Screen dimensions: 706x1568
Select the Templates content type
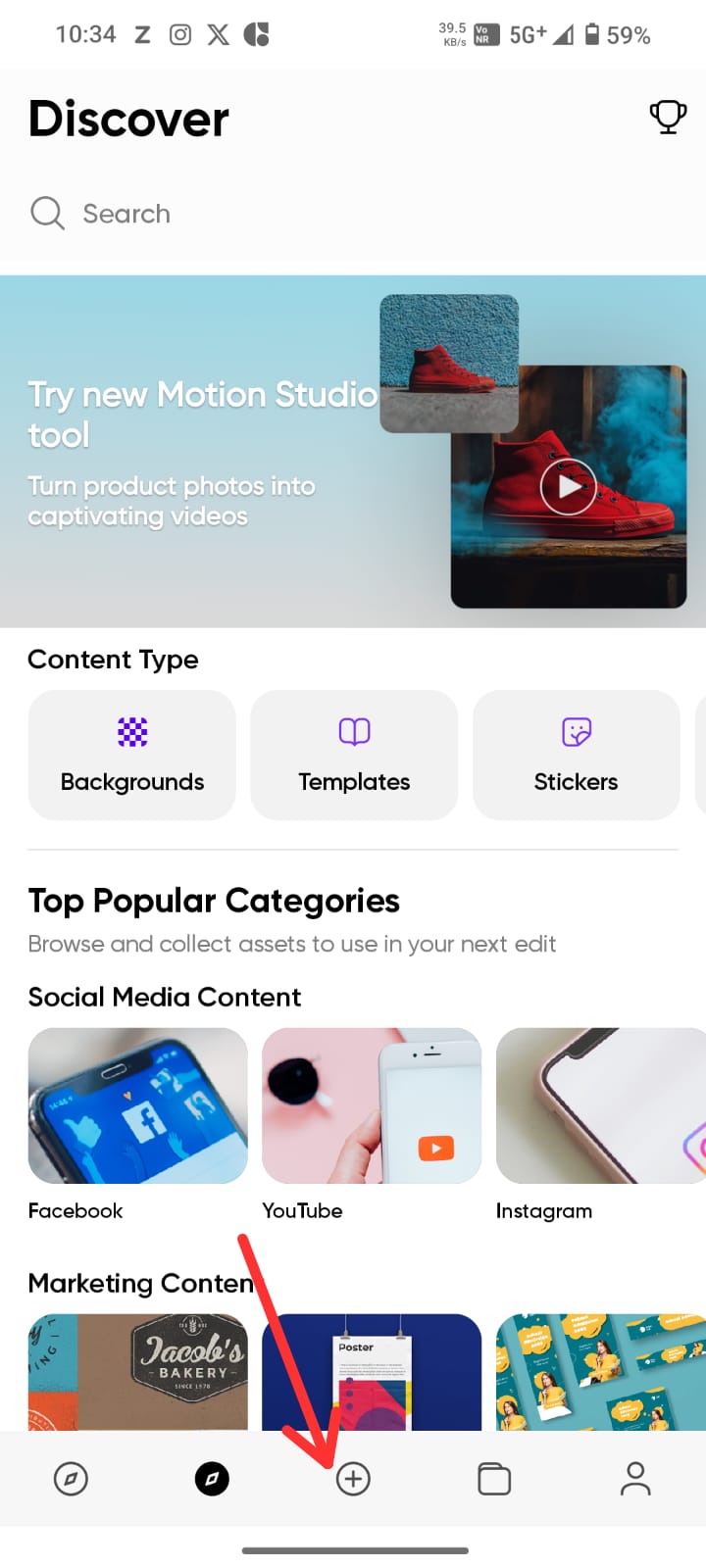click(354, 755)
